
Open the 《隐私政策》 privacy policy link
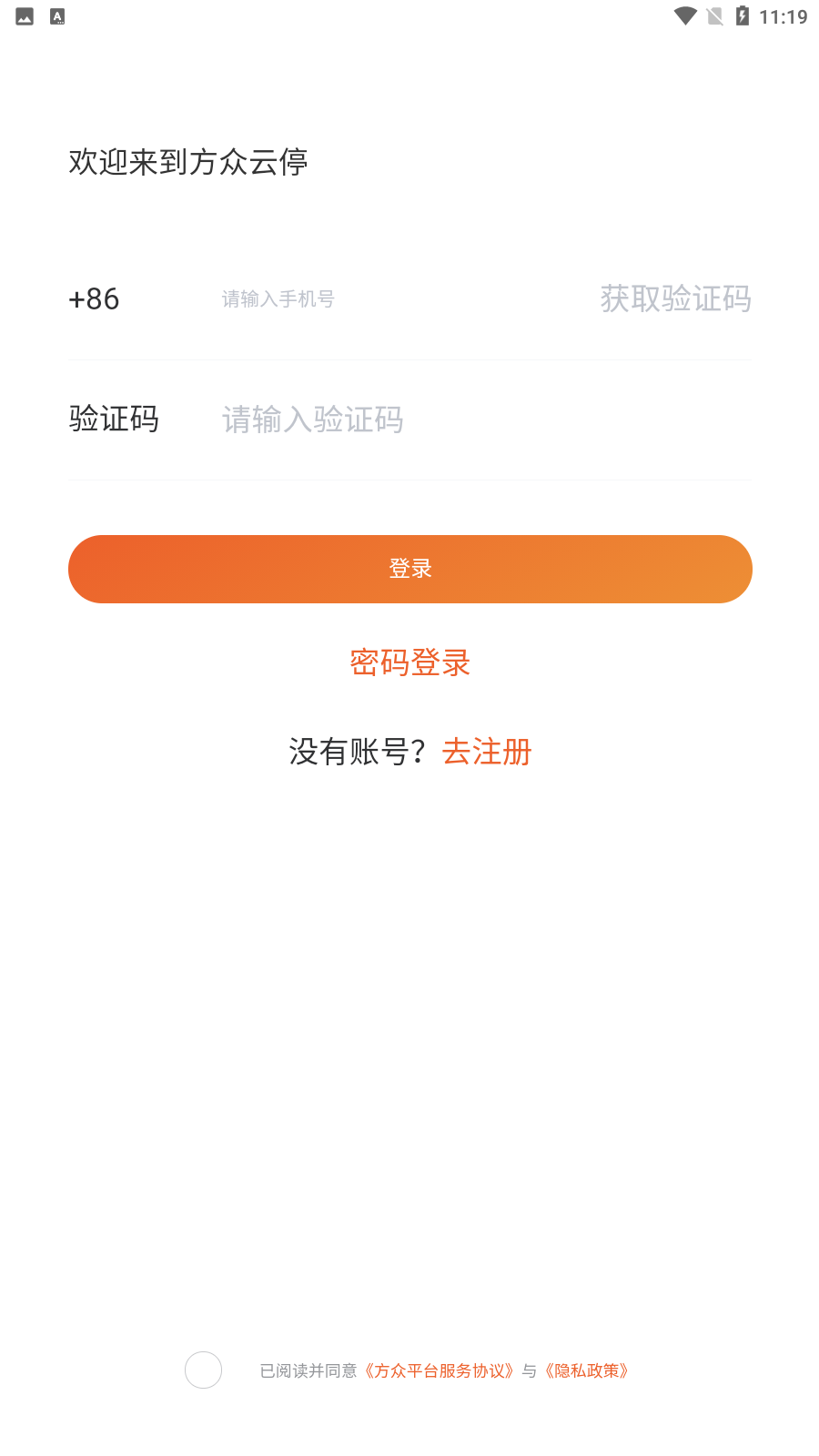point(587,1371)
